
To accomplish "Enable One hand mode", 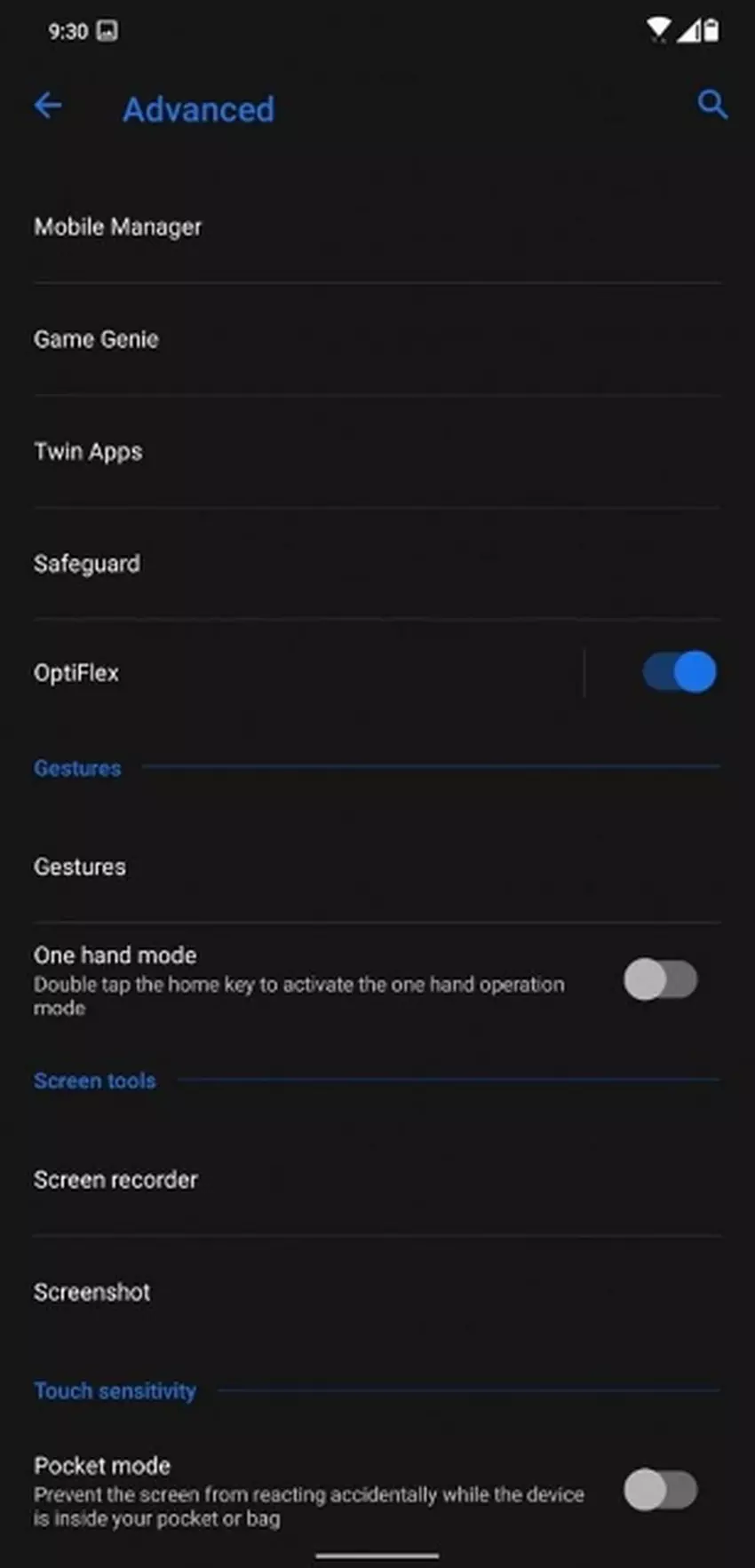I will (660, 979).
